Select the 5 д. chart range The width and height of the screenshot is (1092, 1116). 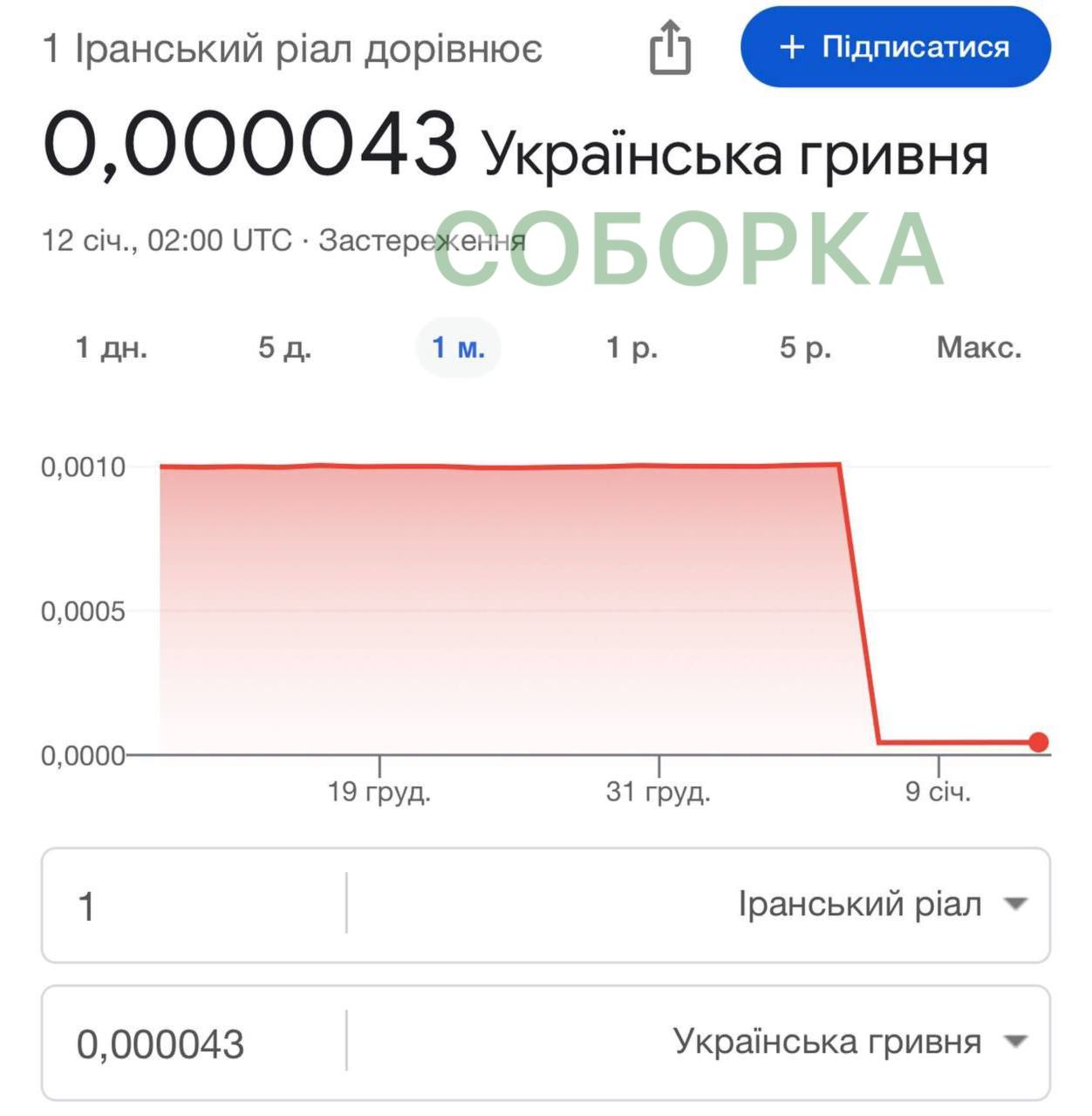pyautogui.click(x=284, y=348)
